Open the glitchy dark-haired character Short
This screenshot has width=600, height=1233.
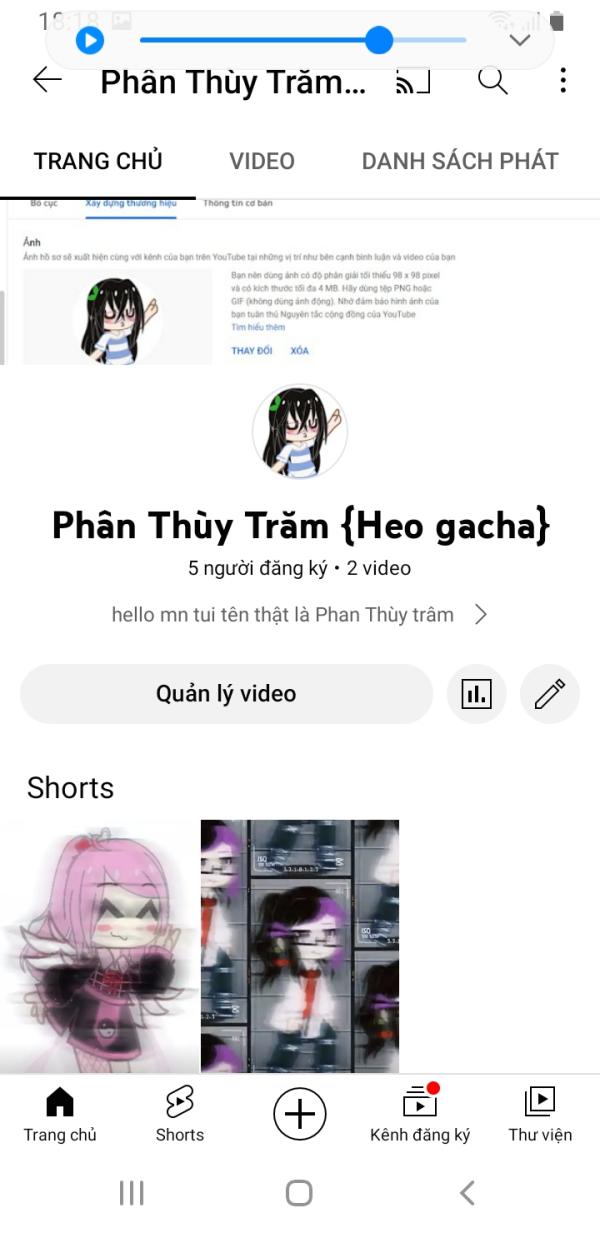pyautogui.click(x=300, y=946)
